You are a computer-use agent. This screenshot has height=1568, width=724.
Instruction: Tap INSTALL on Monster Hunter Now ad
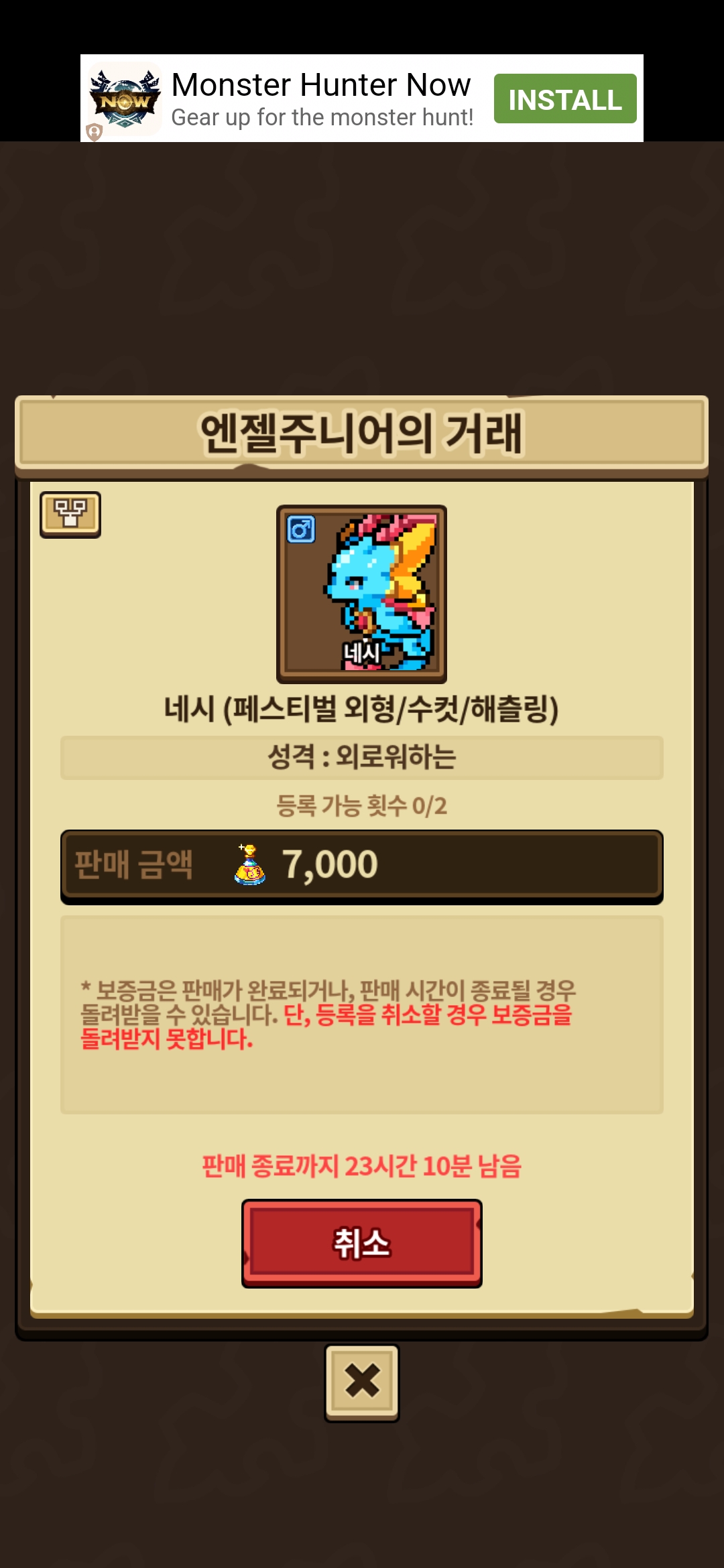click(564, 99)
